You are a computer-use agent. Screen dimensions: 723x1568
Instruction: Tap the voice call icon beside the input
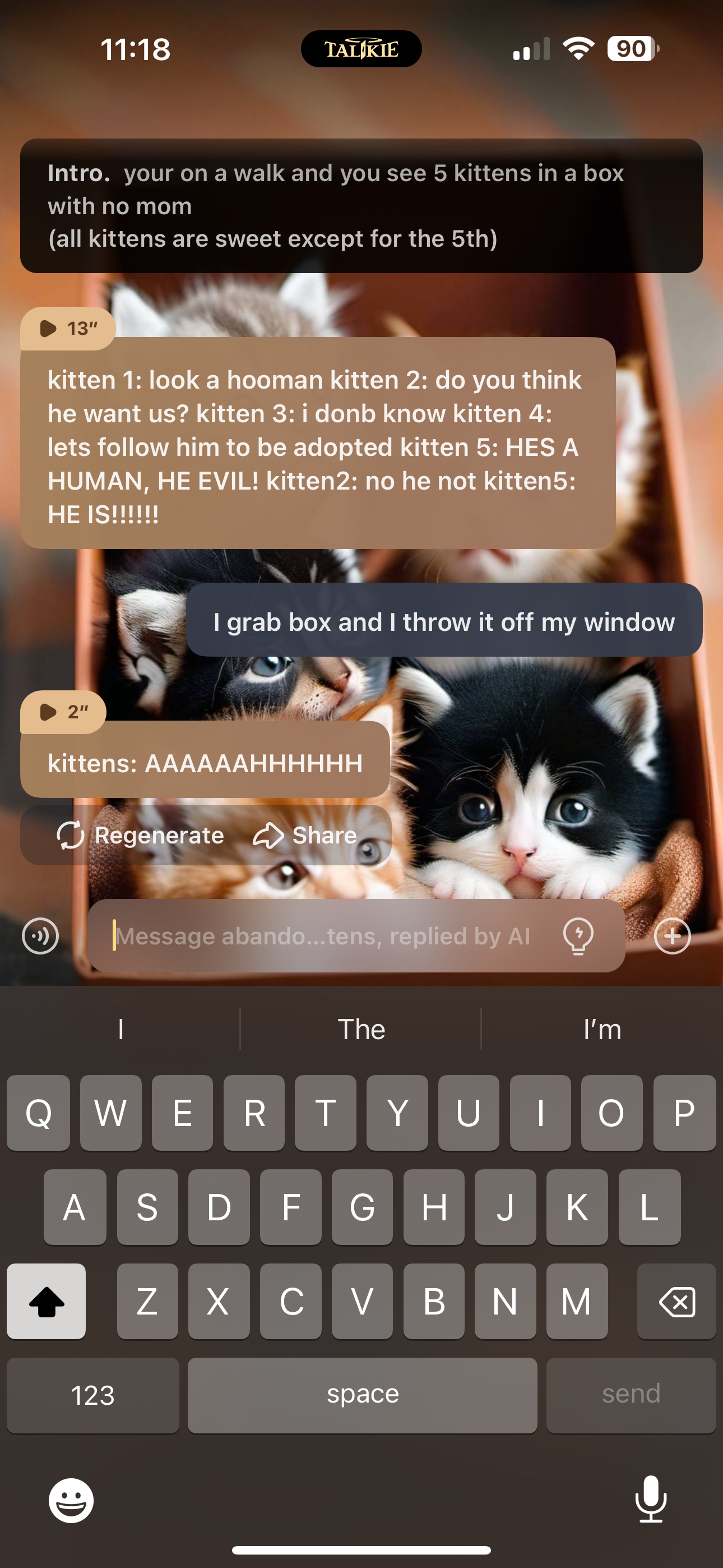click(40, 935)
